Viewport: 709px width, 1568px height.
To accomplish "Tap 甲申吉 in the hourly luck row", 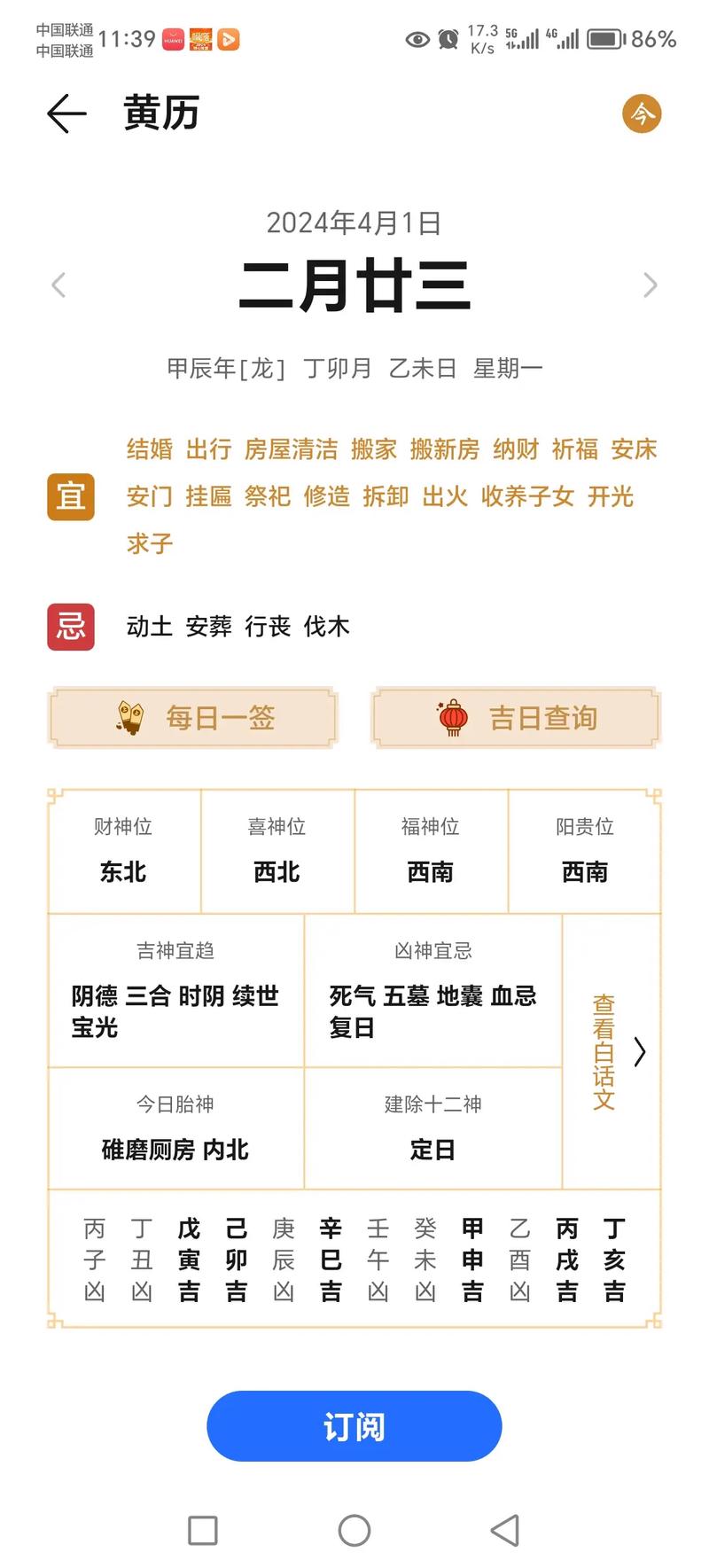I will [x=472, y=1260].
